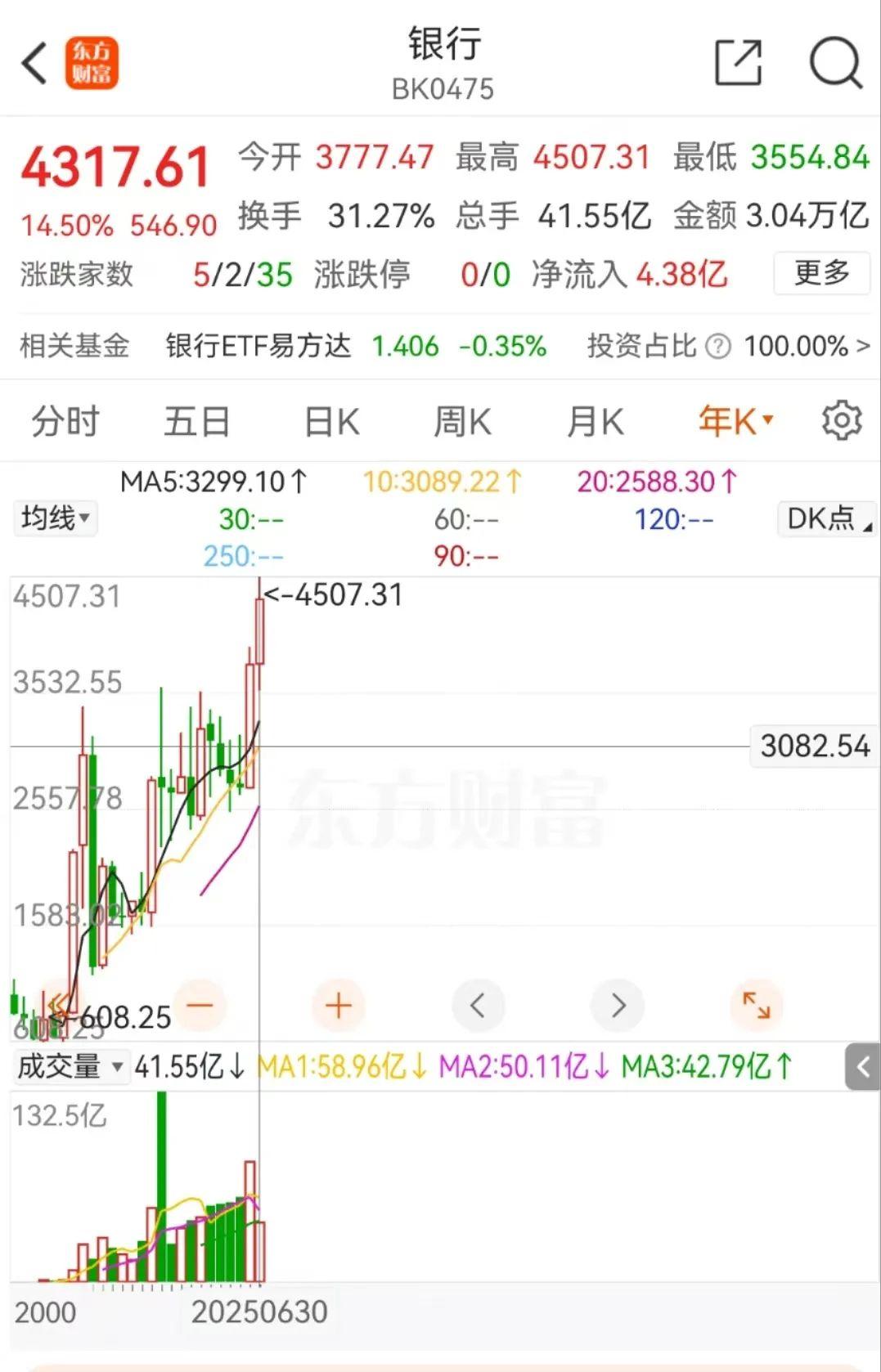The height and width of the screenshot is (1372, 881).
Task: Expand the chart to full screen
Action: click(756, 1005)
